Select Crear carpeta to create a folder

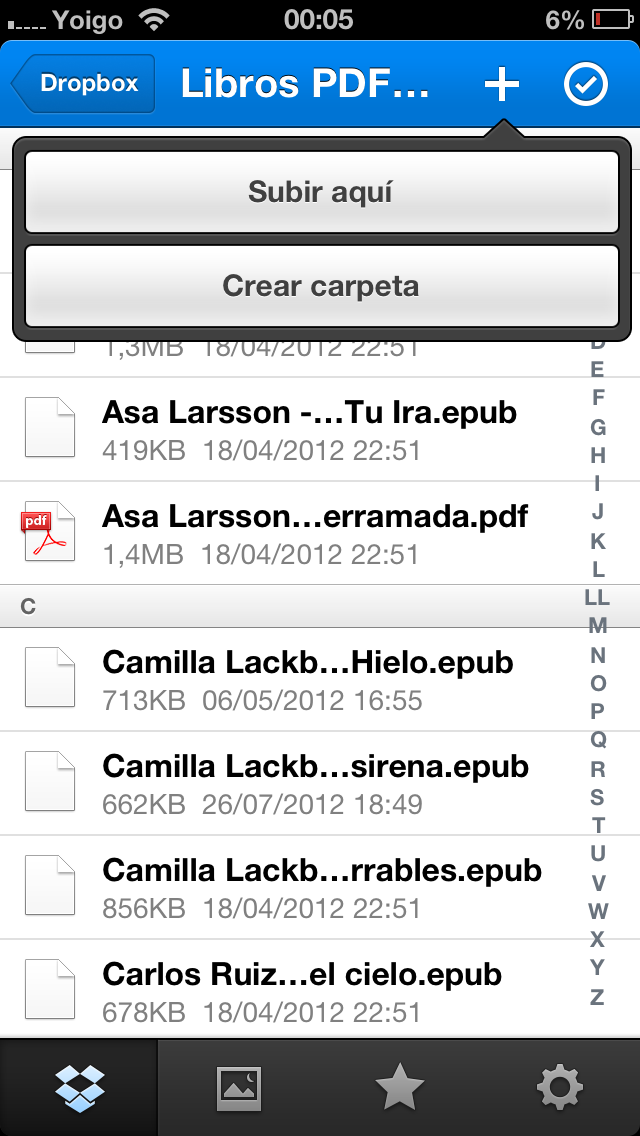[321, 287]
